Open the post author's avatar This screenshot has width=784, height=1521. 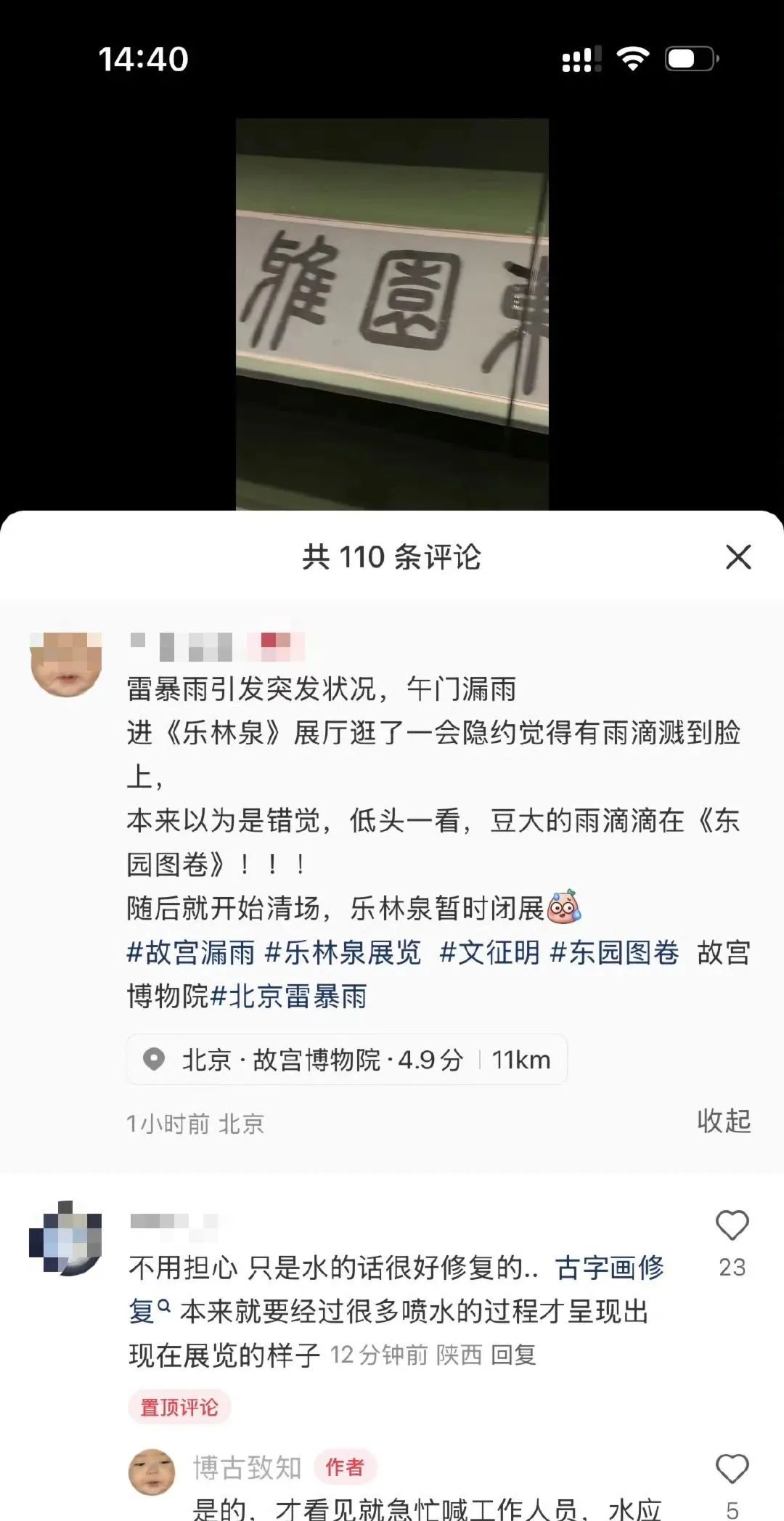65,665
